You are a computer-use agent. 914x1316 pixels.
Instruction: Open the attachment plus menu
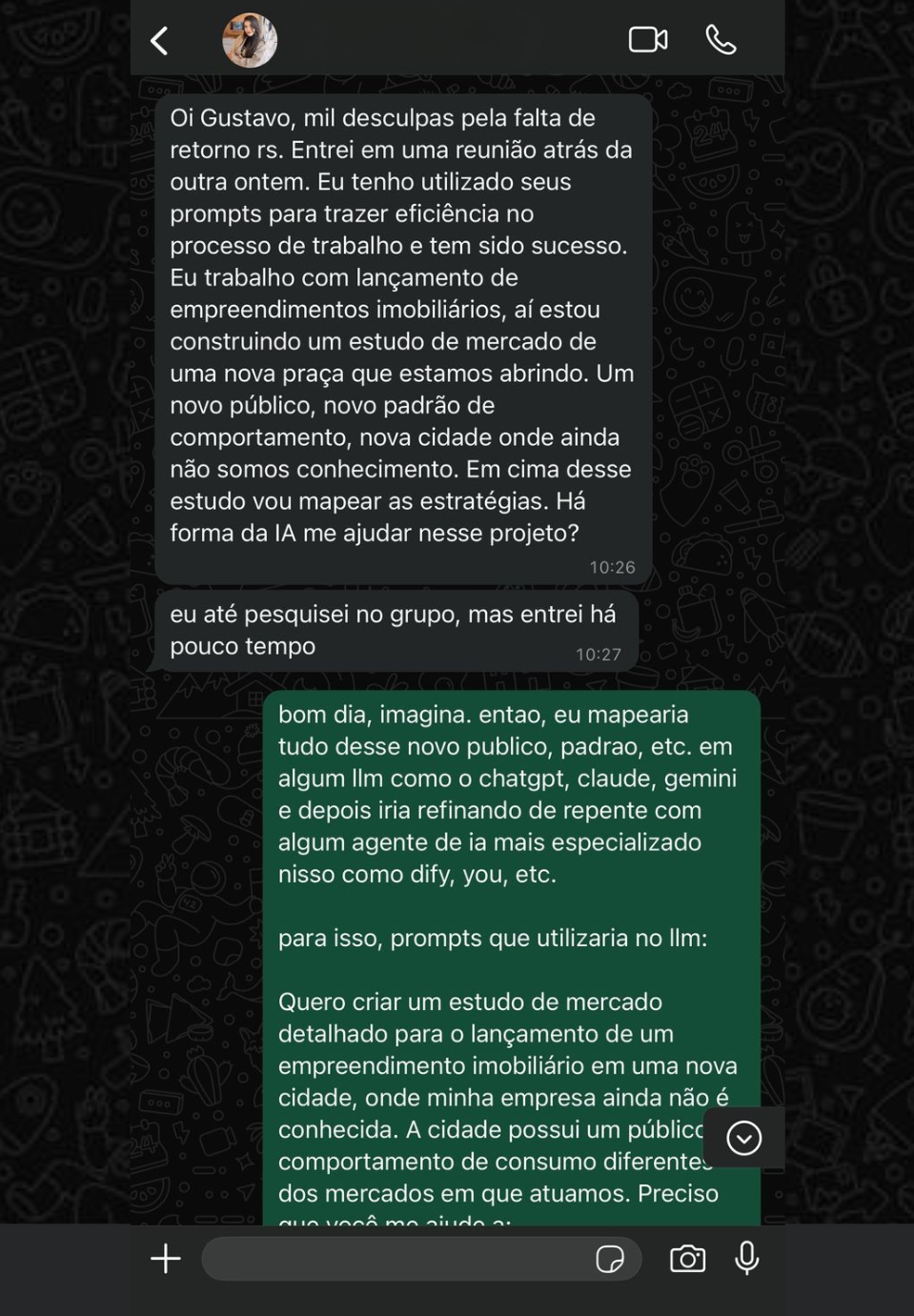pos(166,1258)
